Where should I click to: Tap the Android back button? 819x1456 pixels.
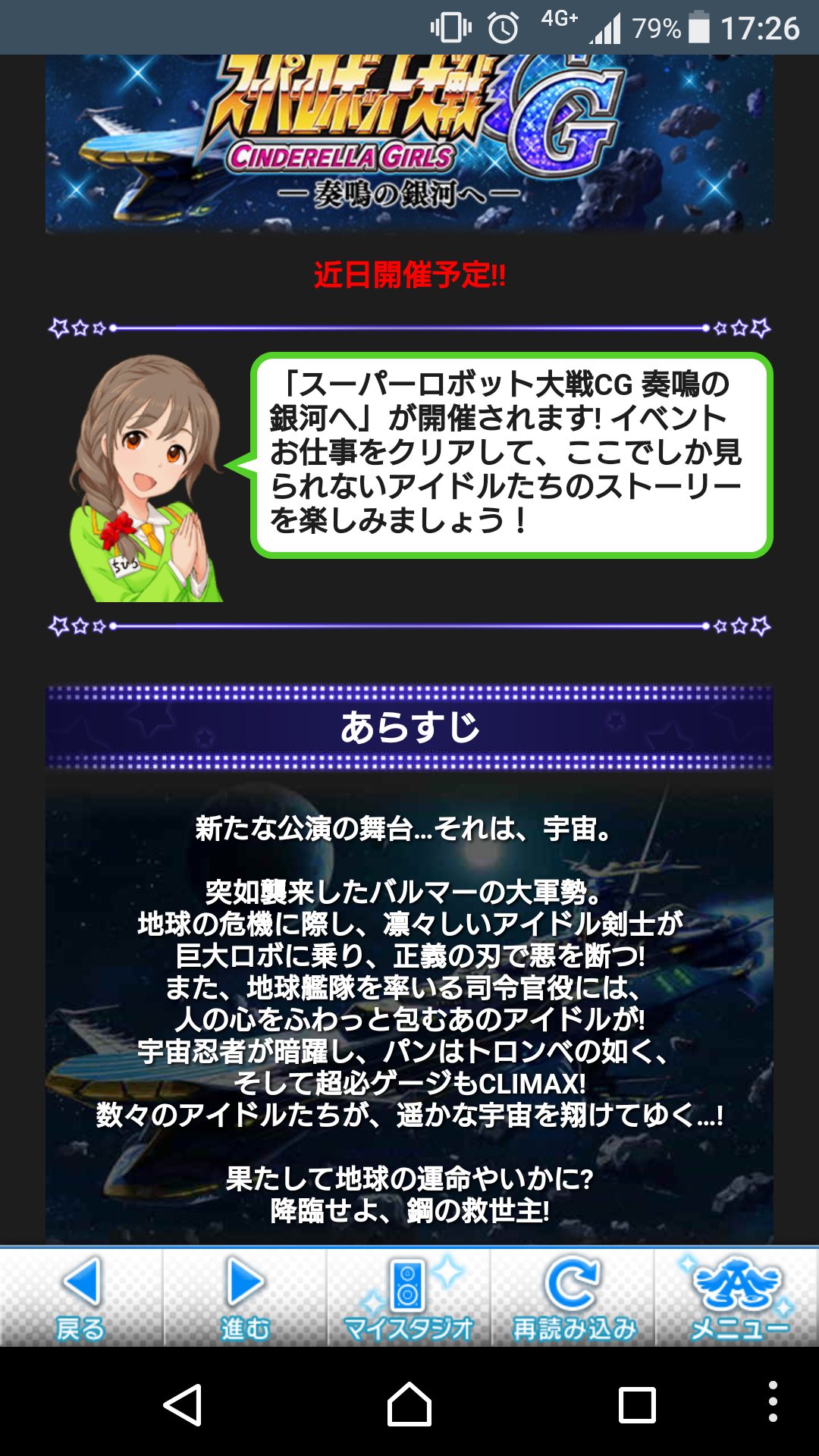[x=183, y=1404]
